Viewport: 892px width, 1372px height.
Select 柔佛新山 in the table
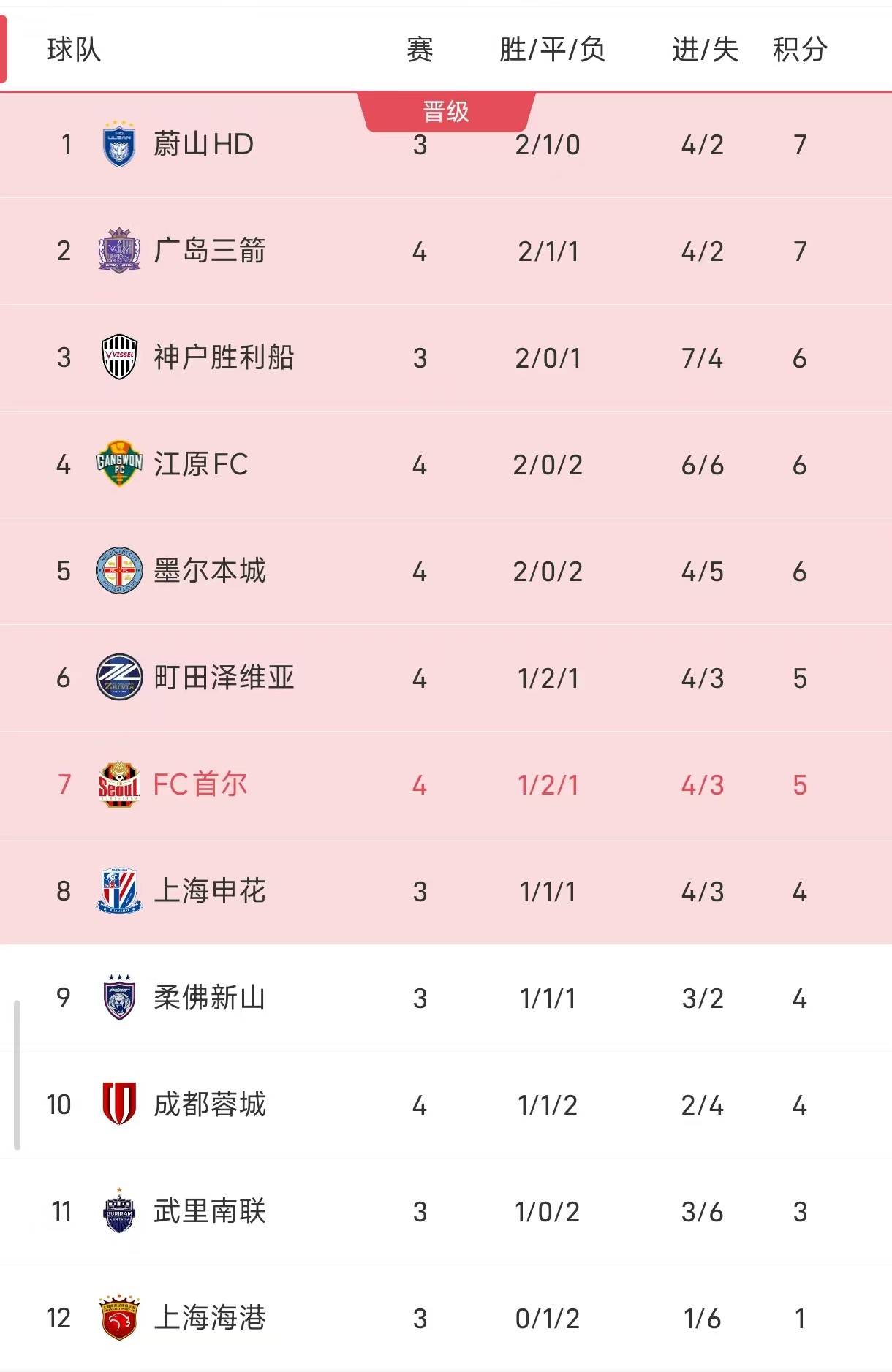209,998
